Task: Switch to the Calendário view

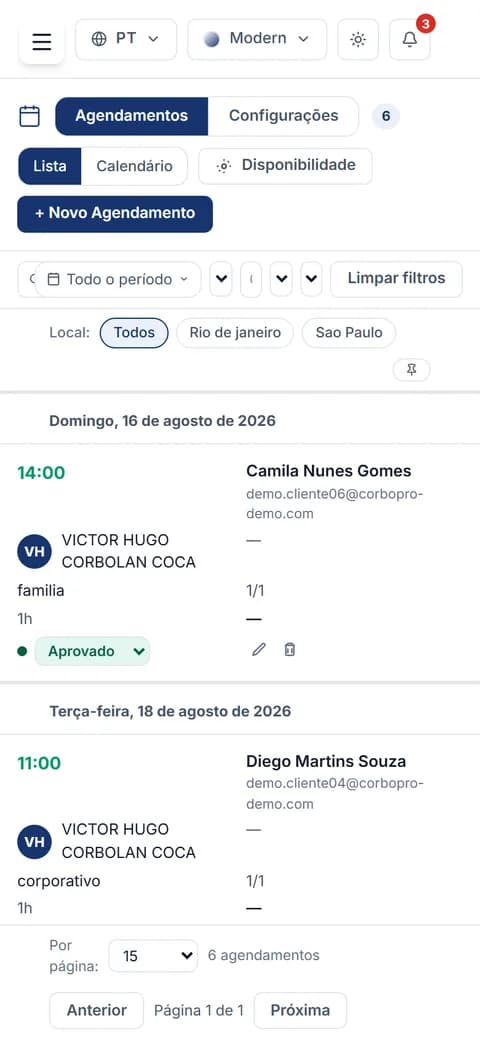Action: click(x=135, y=166)
